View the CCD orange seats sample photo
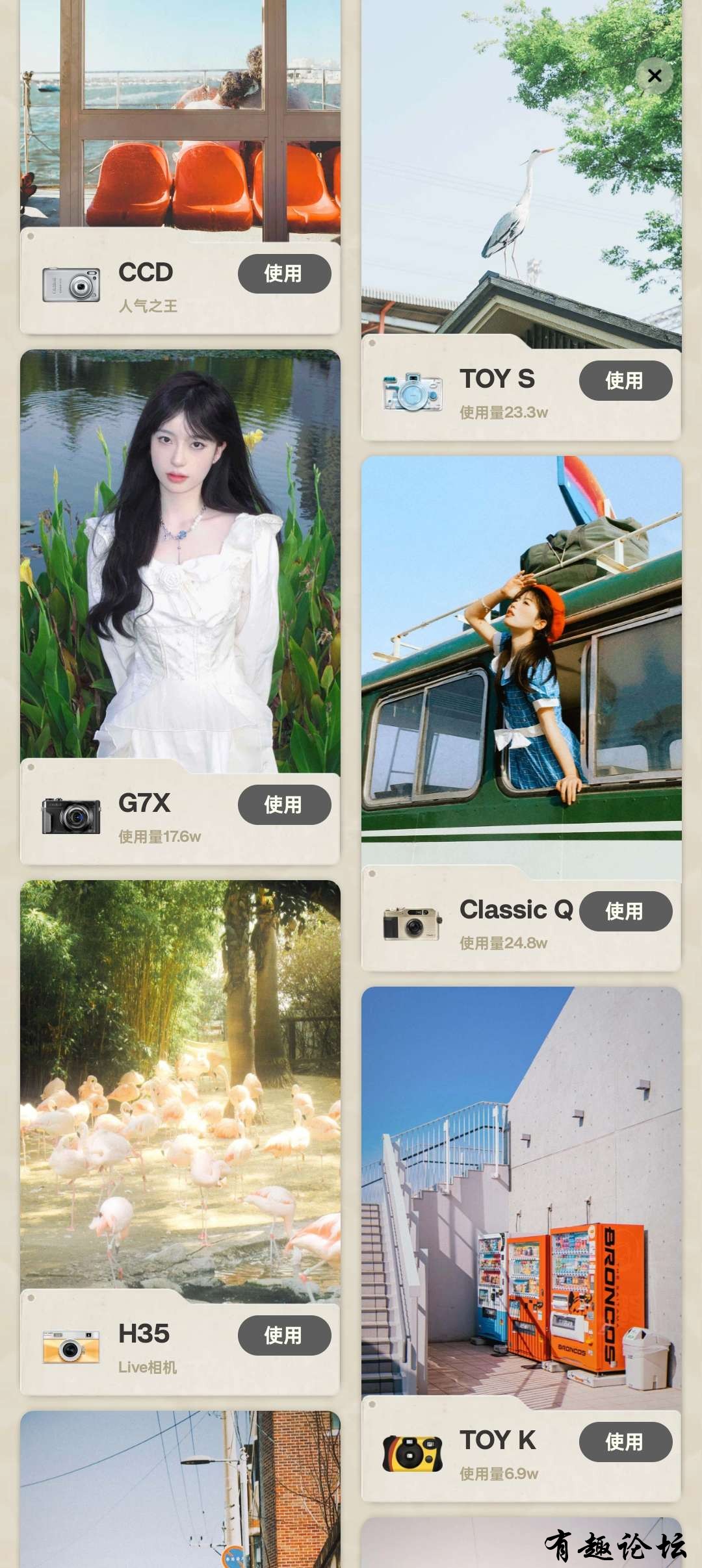 pos(180,117)
